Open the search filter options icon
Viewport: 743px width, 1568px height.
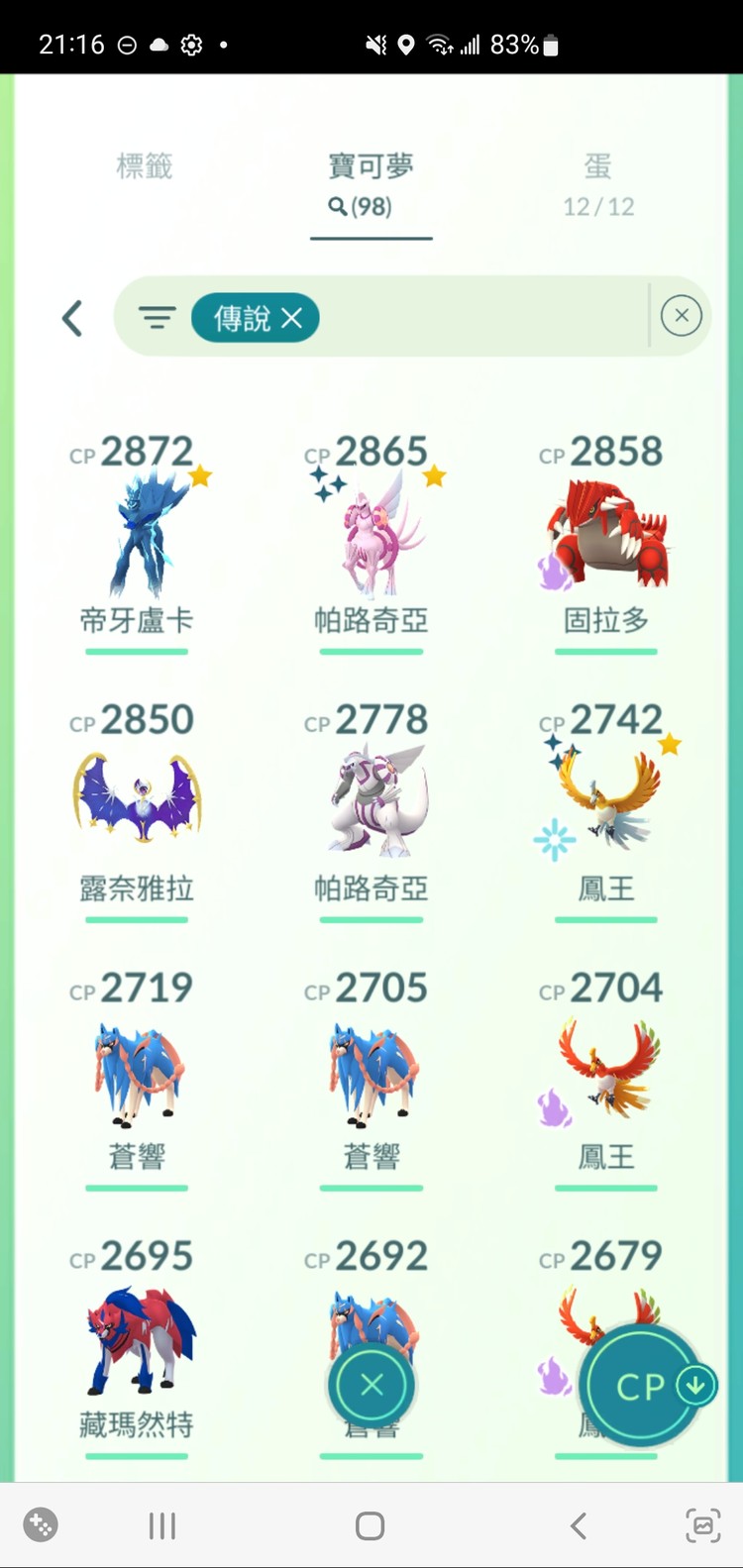tap(157, 318)
